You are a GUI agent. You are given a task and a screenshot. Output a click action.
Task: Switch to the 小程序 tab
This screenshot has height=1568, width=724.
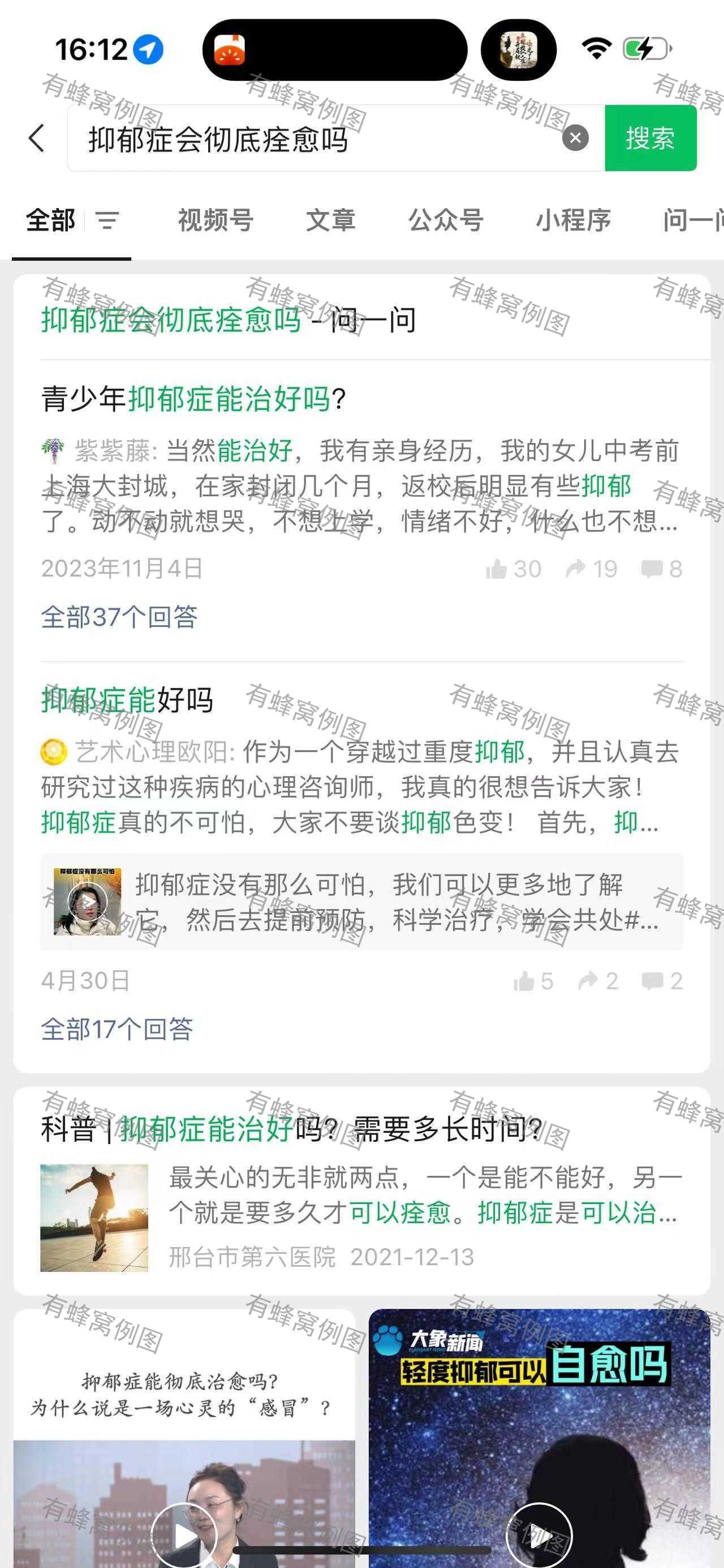click(x=573, y=220)
